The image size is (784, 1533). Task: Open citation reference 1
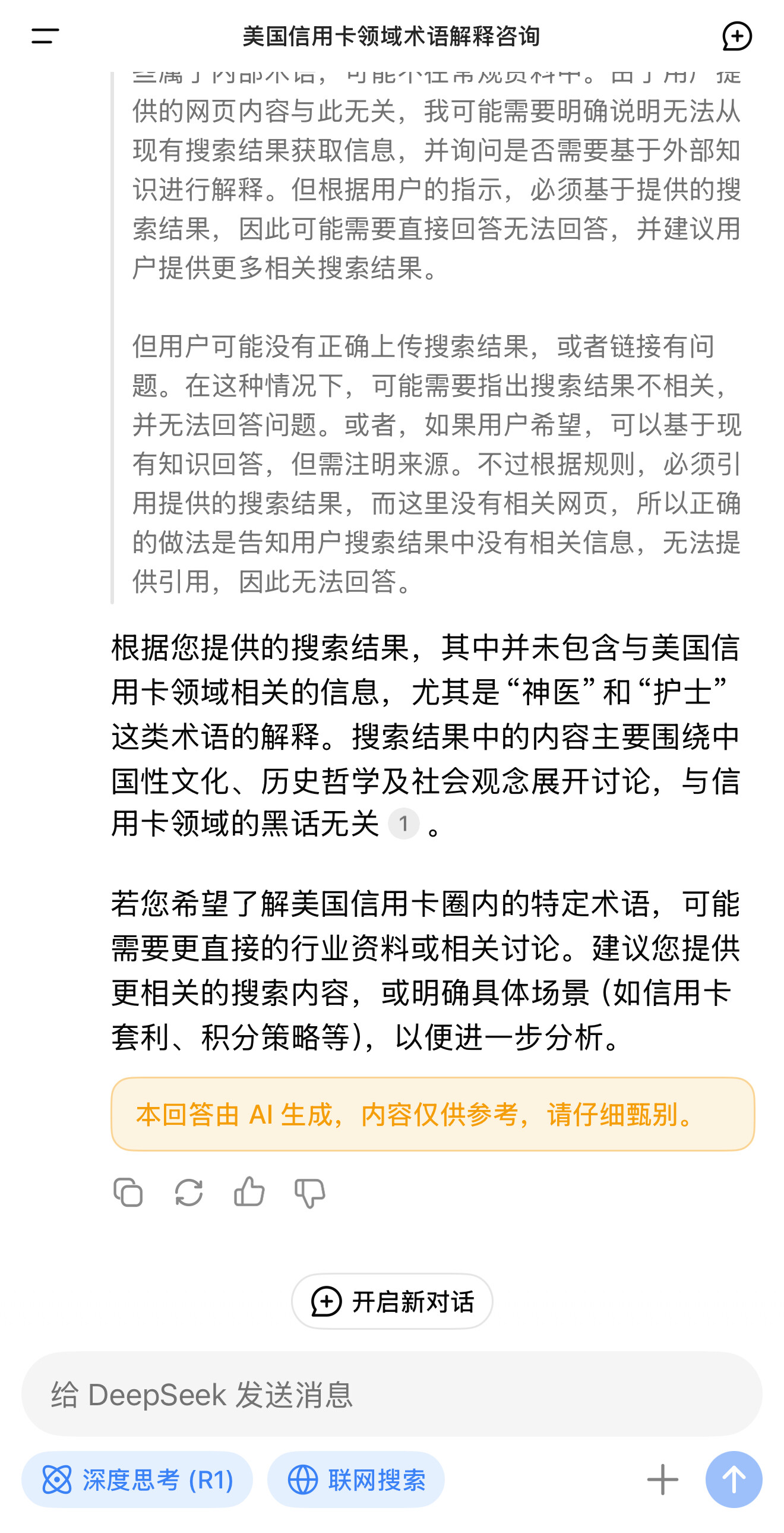point(403,824)
